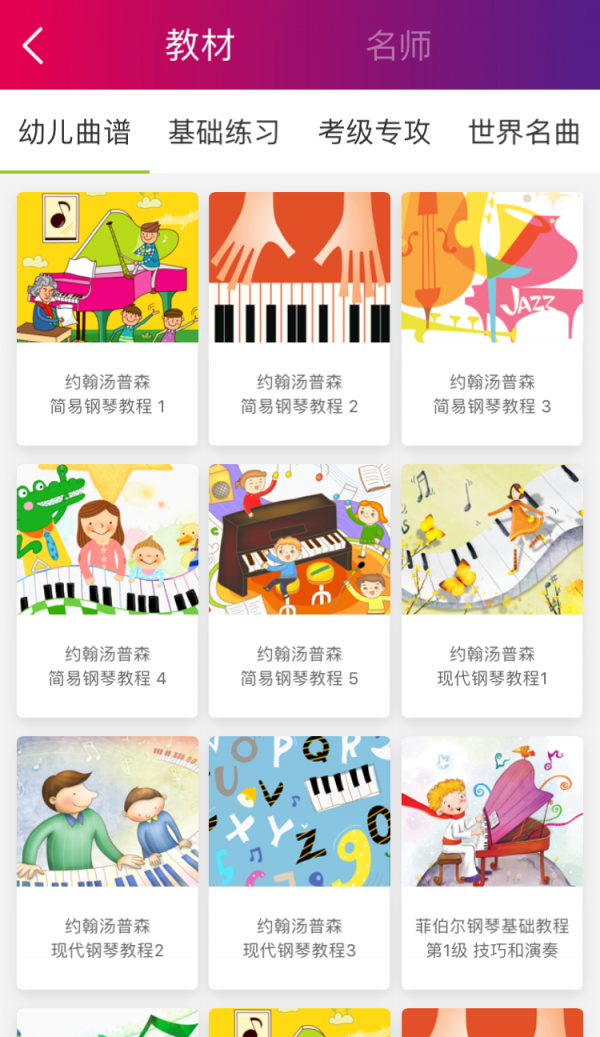
Task: Open the 考级专攻 category tab
Action: [x=374, y=132]
